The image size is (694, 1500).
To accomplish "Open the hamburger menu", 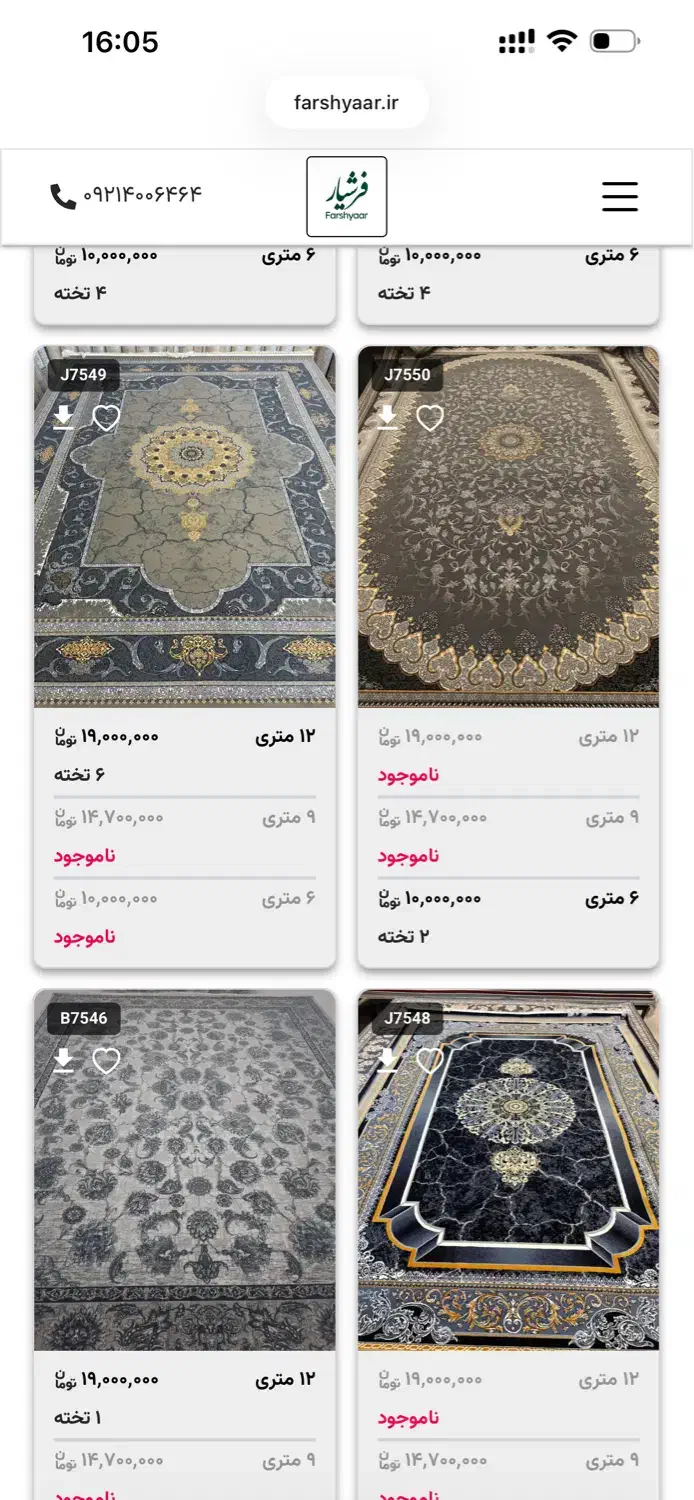I will [619, 196].
